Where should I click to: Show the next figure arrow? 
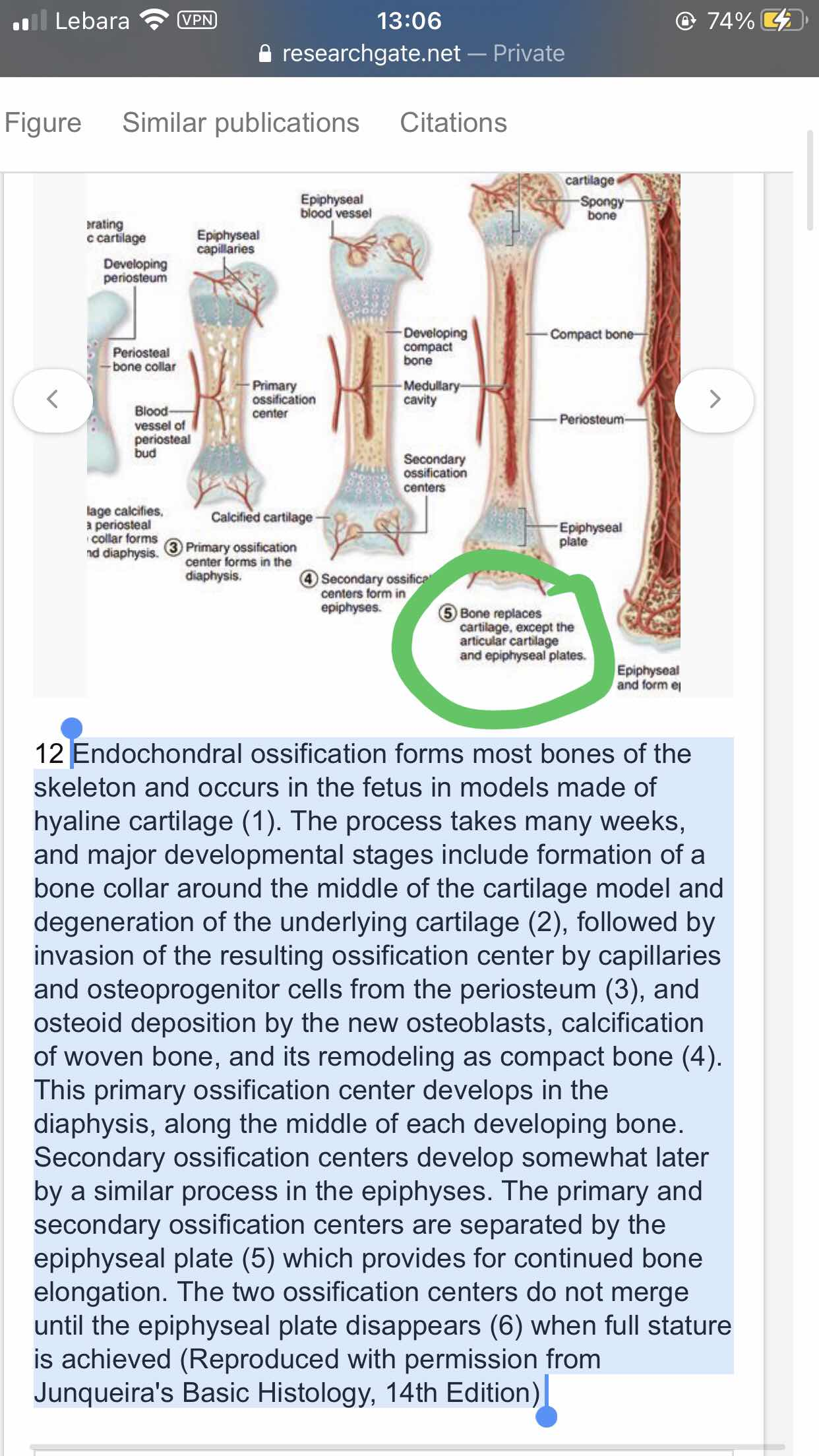pos(714,400)
